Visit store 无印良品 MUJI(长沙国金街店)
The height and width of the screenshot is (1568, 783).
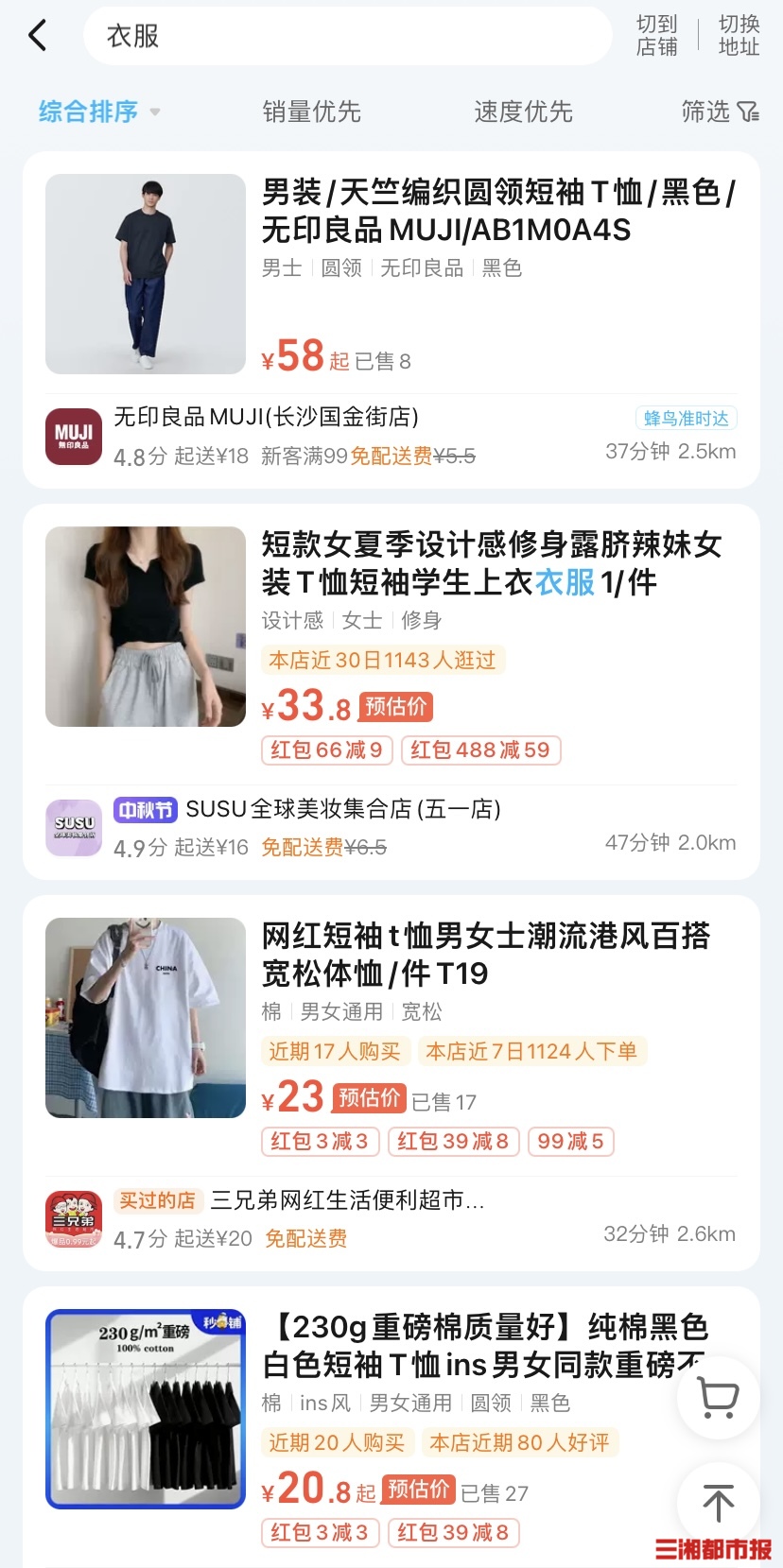[x=266, y=417]
